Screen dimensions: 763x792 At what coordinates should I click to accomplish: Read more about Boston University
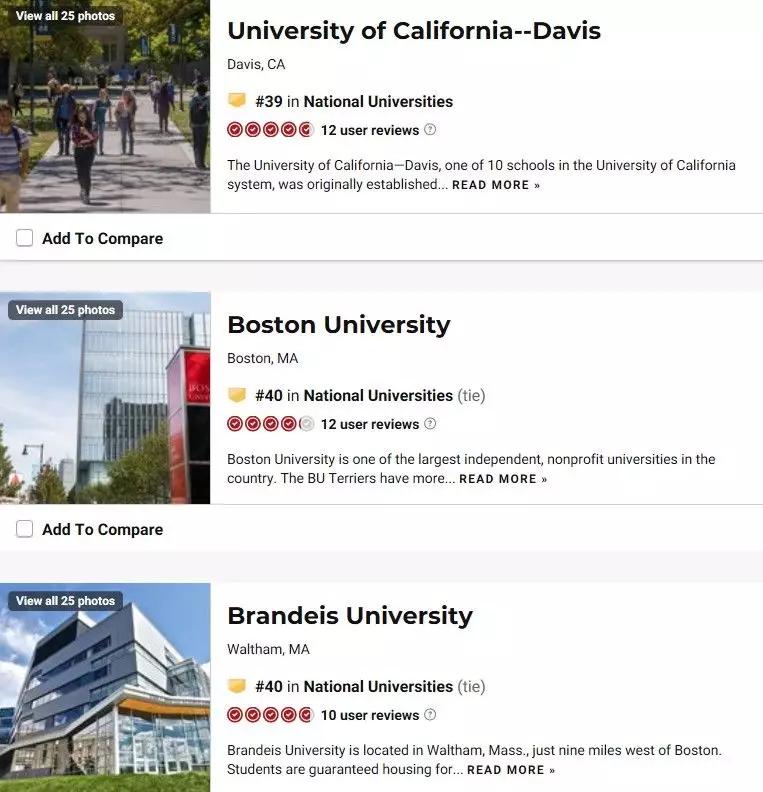(x=502, y=479)
